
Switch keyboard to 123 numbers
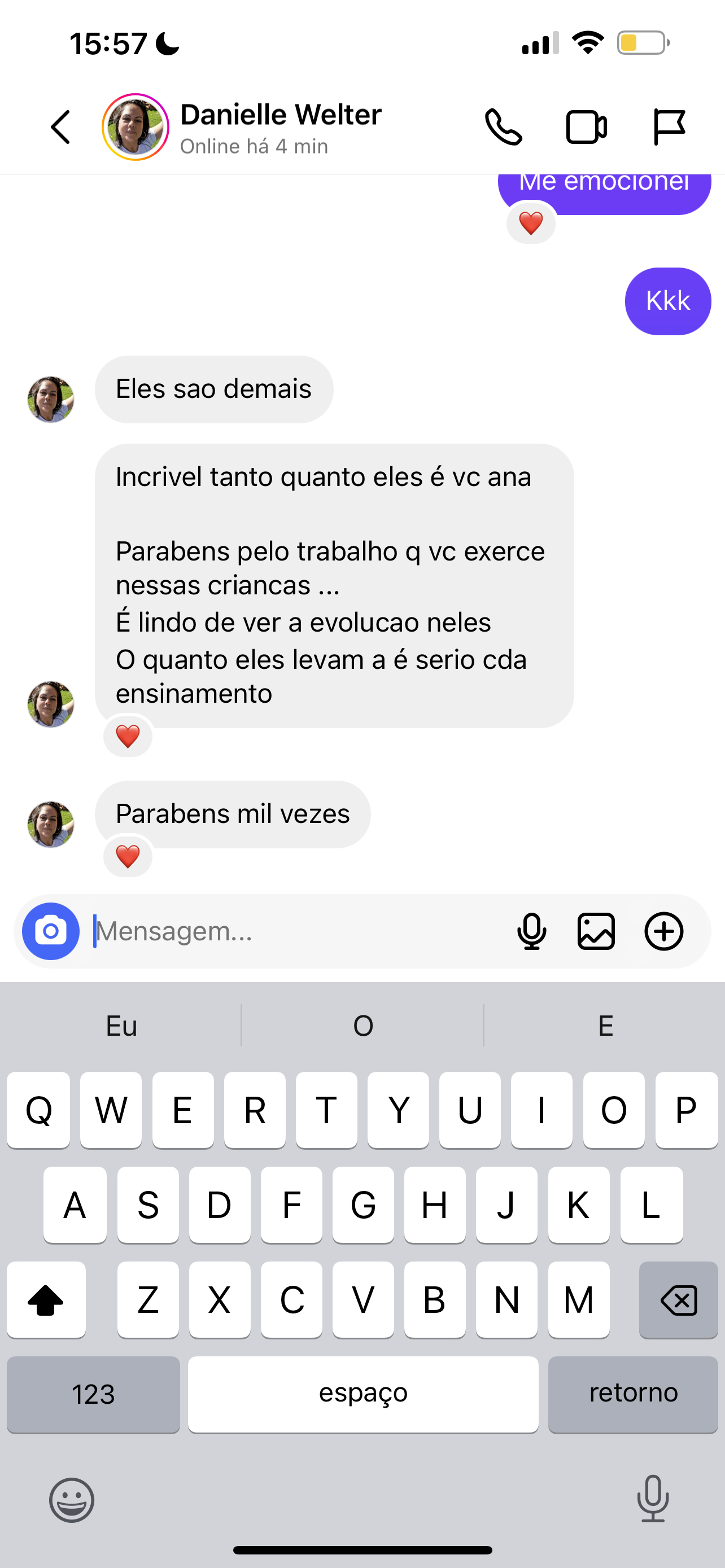point(93,1394)
